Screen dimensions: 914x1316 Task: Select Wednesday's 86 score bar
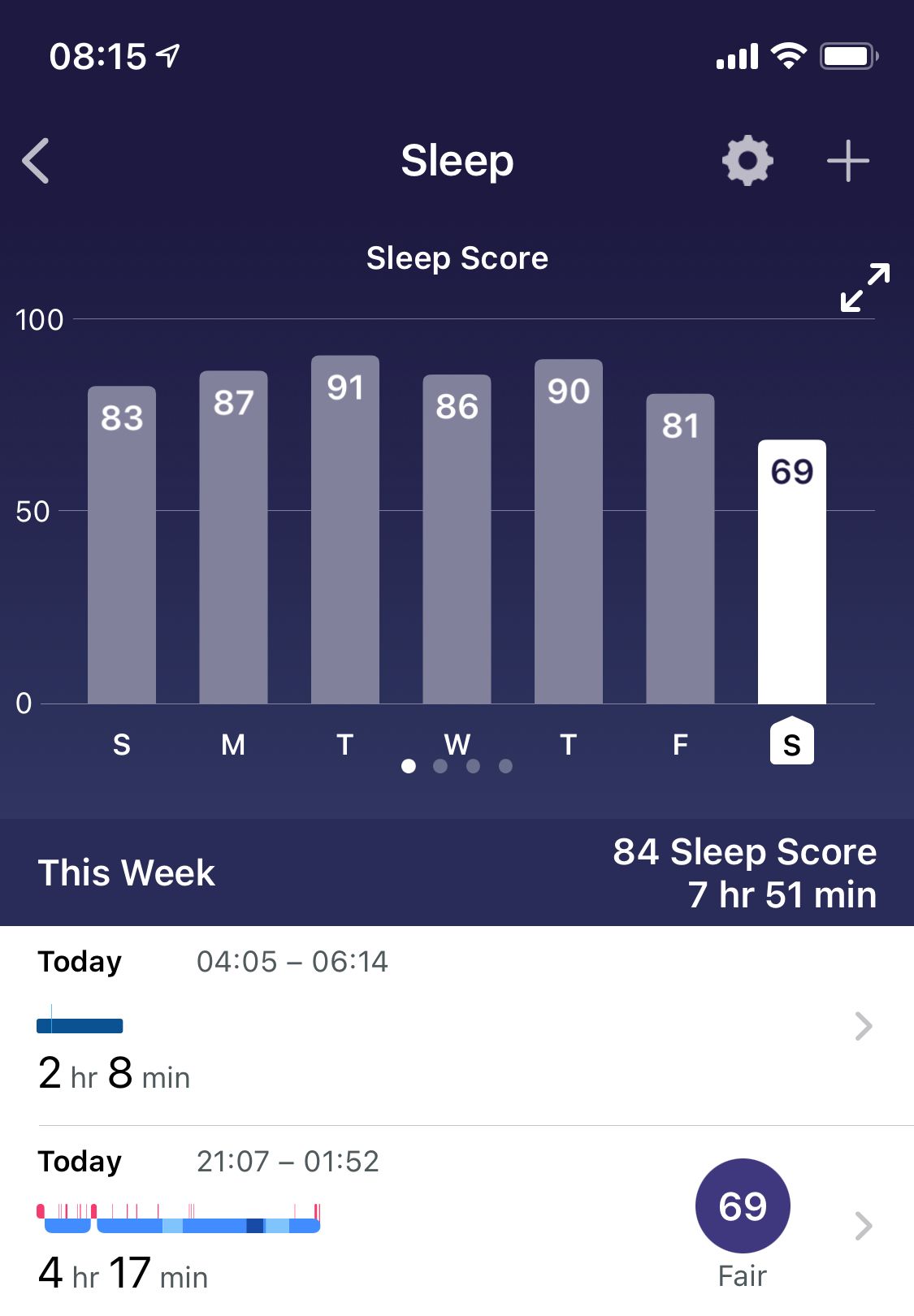pos(457,539)
